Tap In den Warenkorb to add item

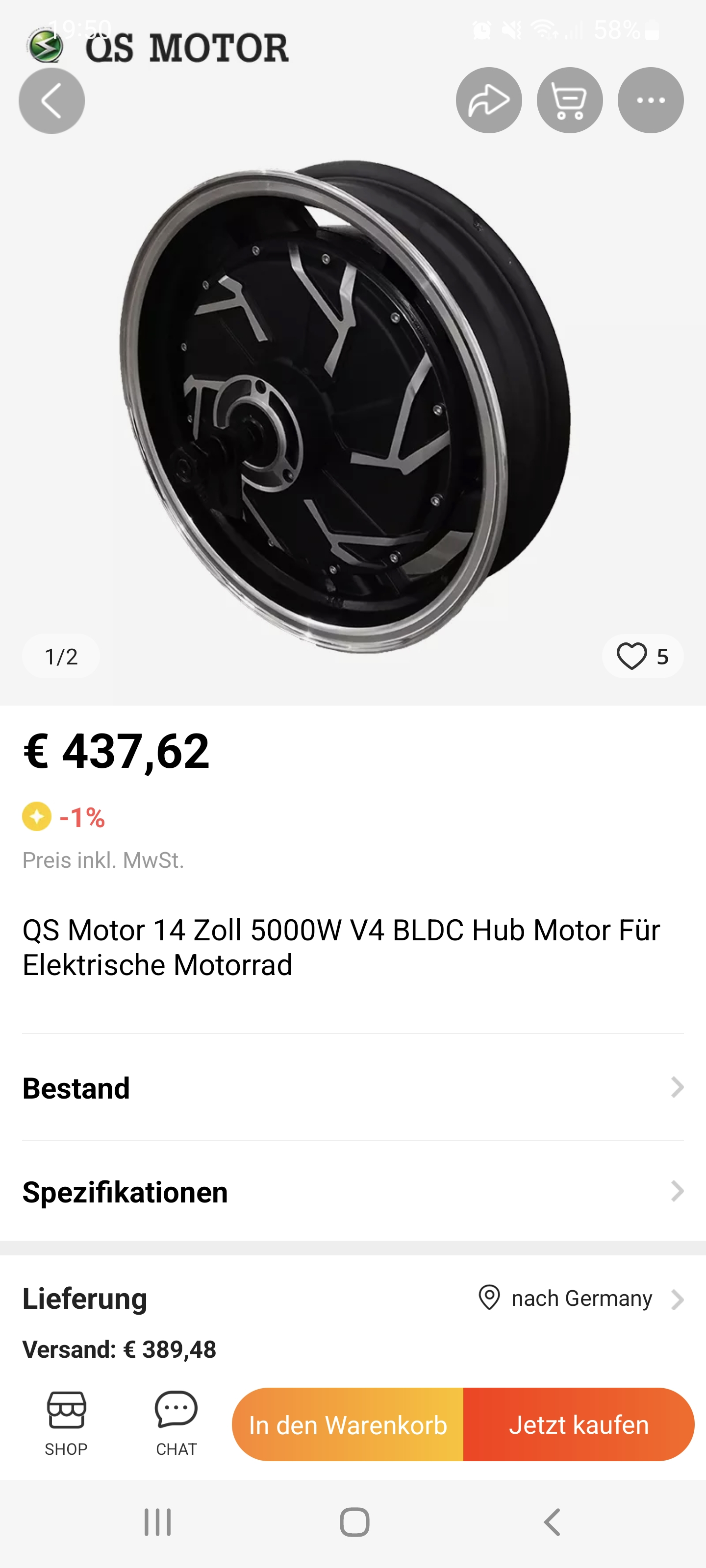click(x=348, y=1424)
